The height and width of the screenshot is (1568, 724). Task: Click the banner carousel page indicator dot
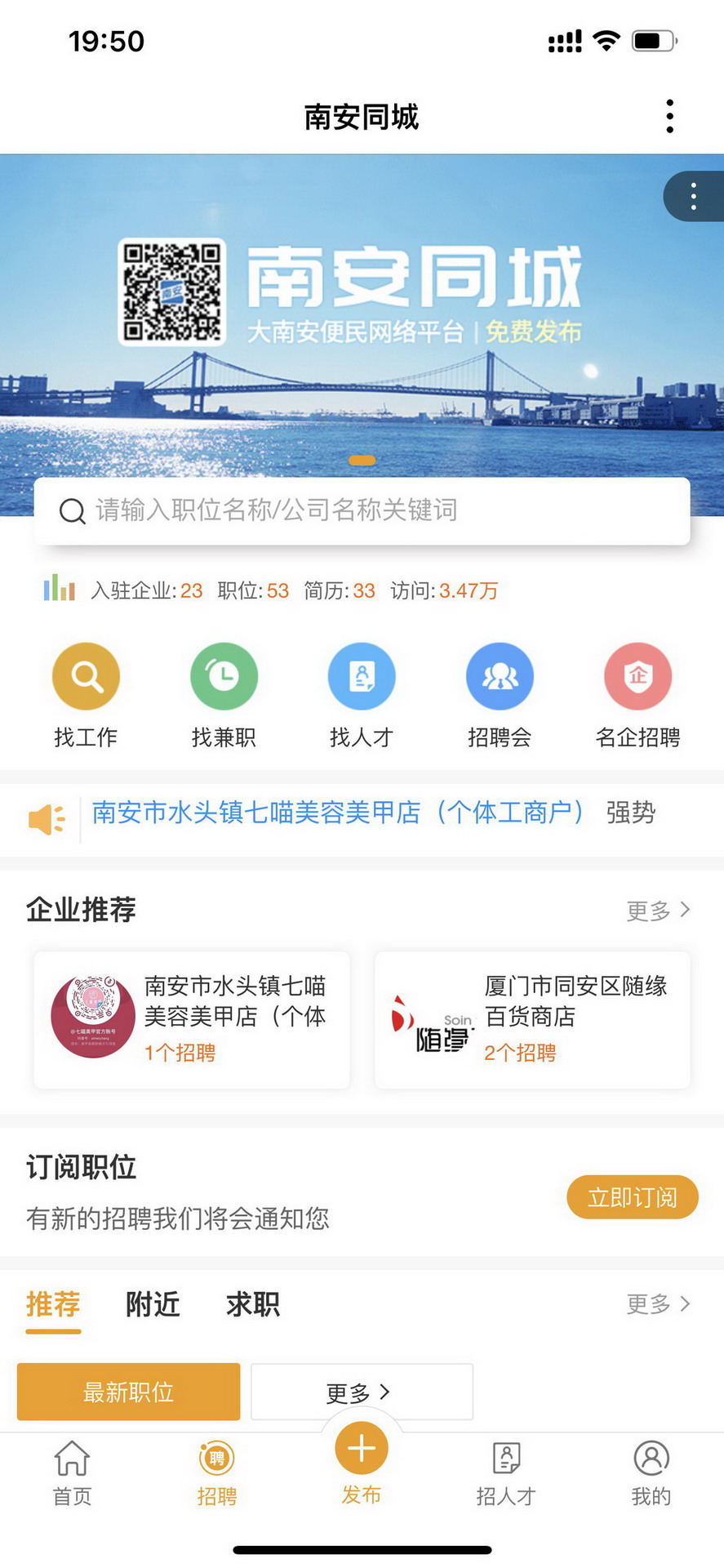362,460
